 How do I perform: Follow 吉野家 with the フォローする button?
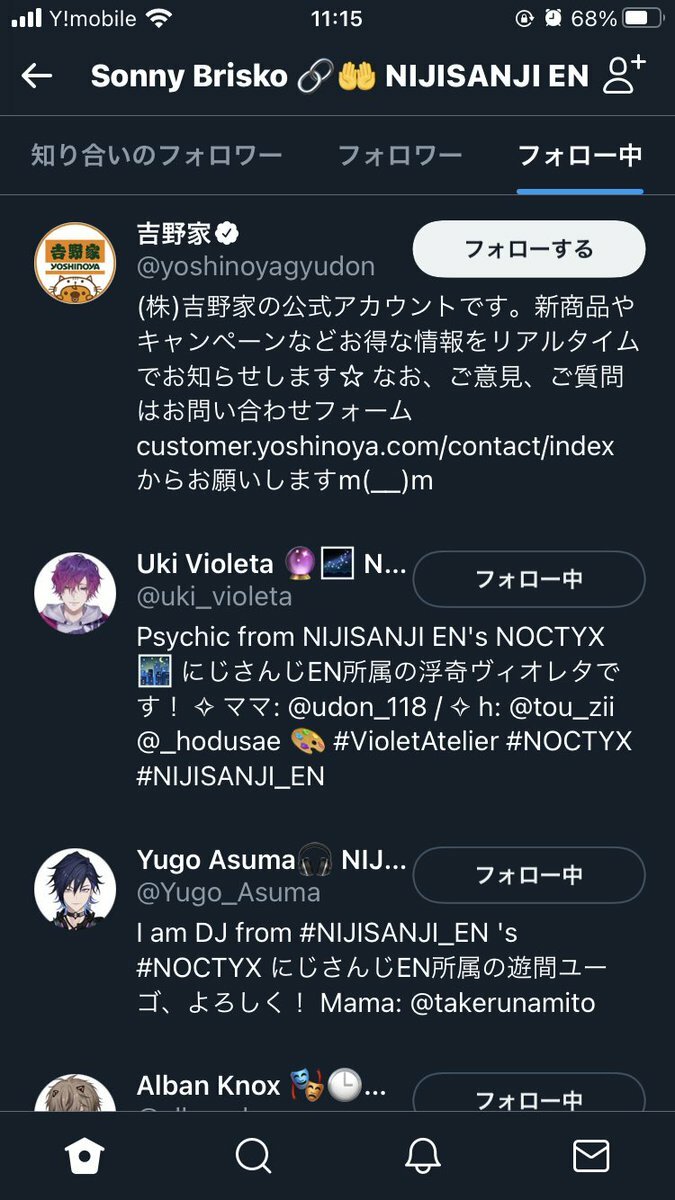[x=529, y=249]
